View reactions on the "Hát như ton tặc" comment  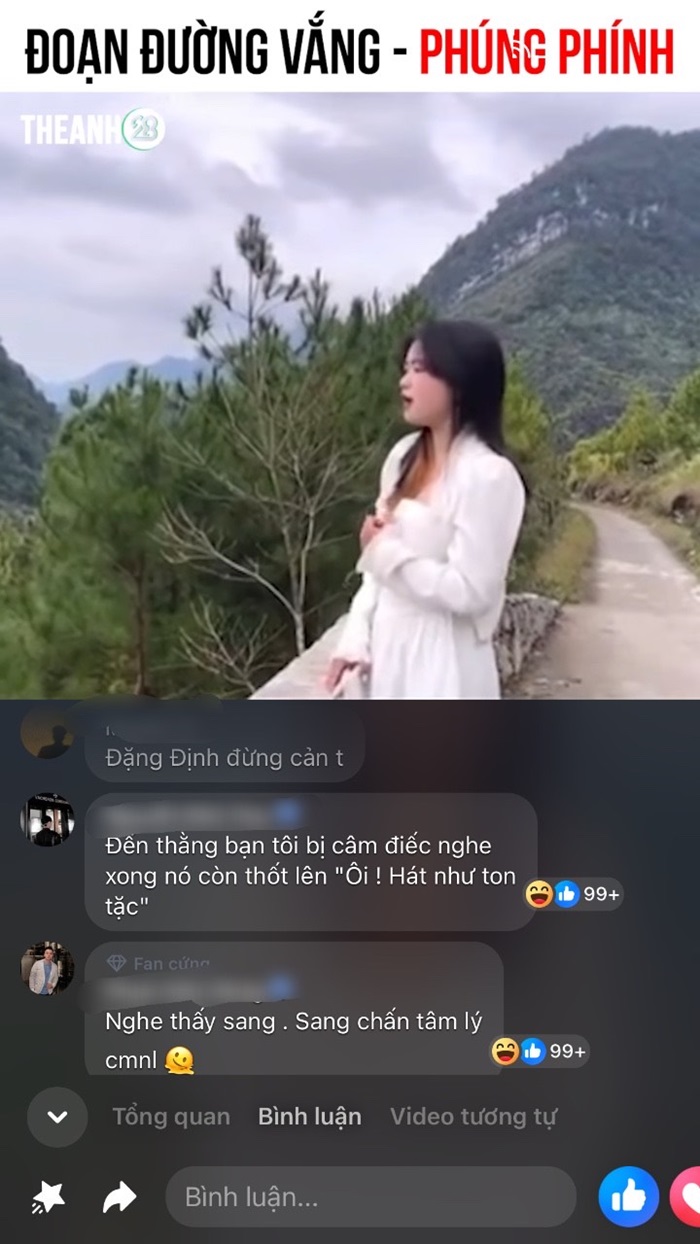point(573,894)
